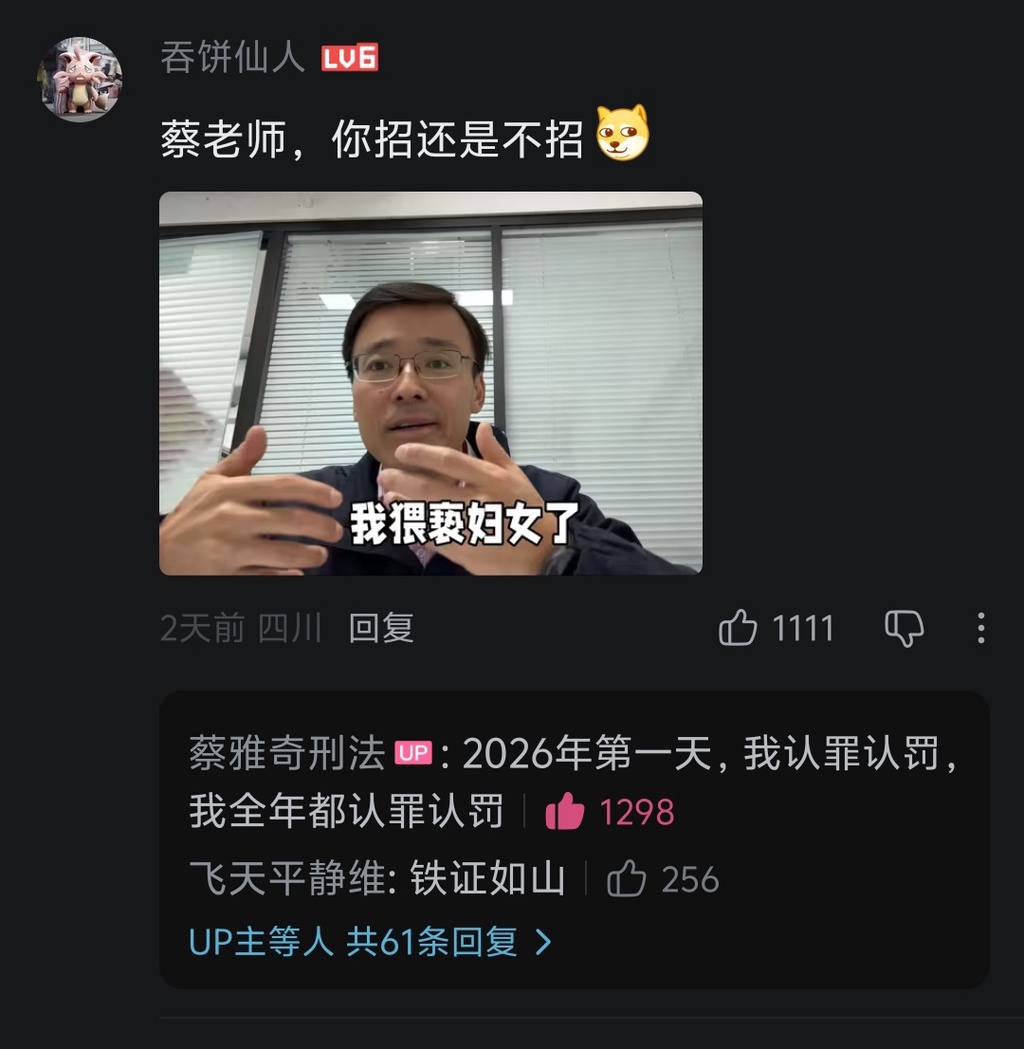Viewport: 1024px width, 1049px height.
Task: Open 飞天平静维's profile name
Action: tap(285, 879)
